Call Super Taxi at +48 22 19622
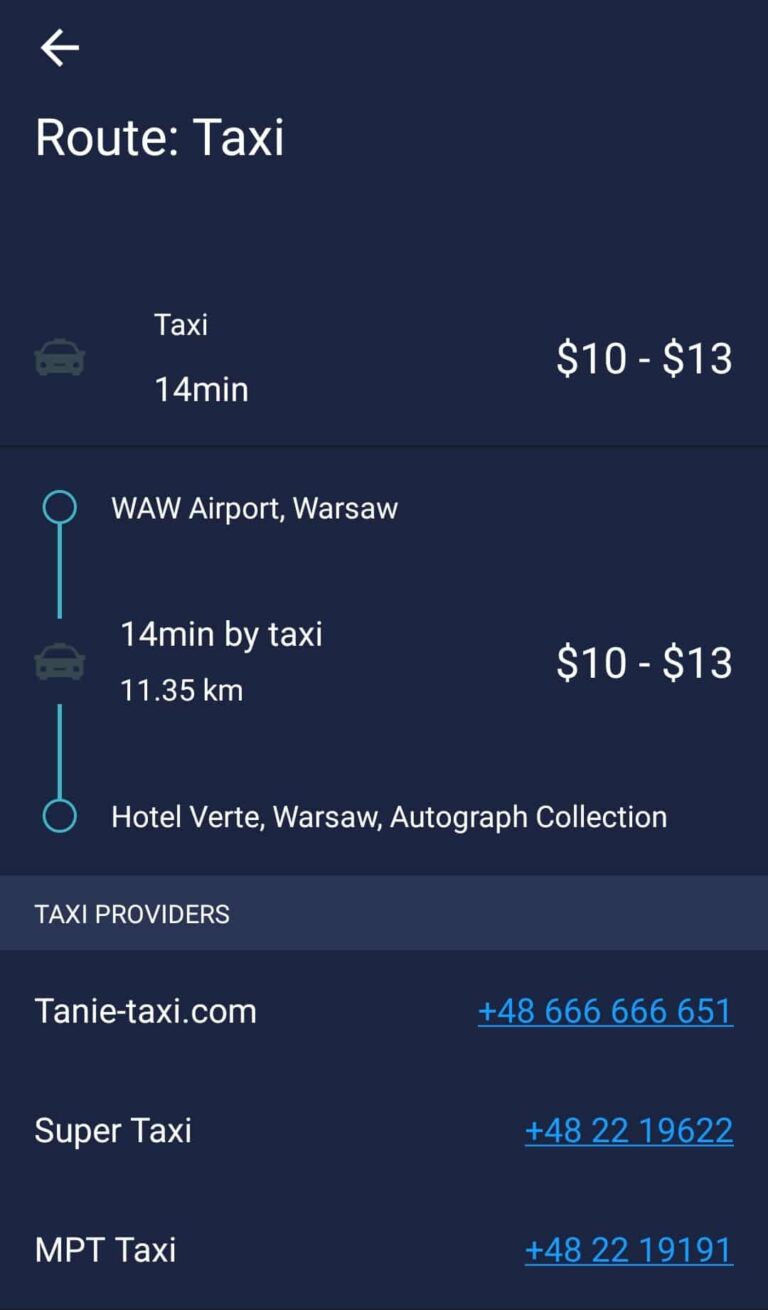This screenshot has width=768, height=1310. (629, 1130)
